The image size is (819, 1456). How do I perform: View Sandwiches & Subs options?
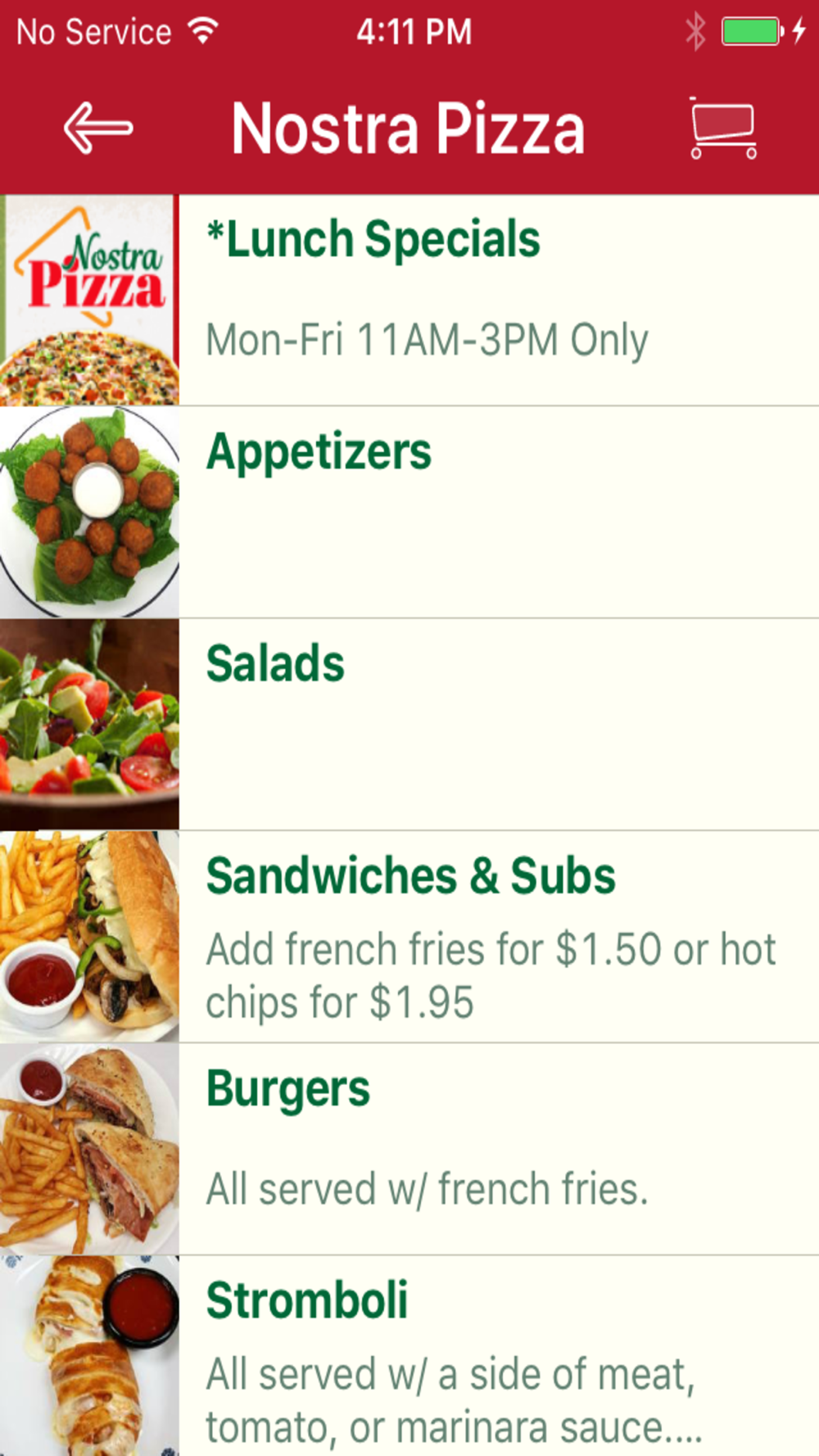(409, 936)
